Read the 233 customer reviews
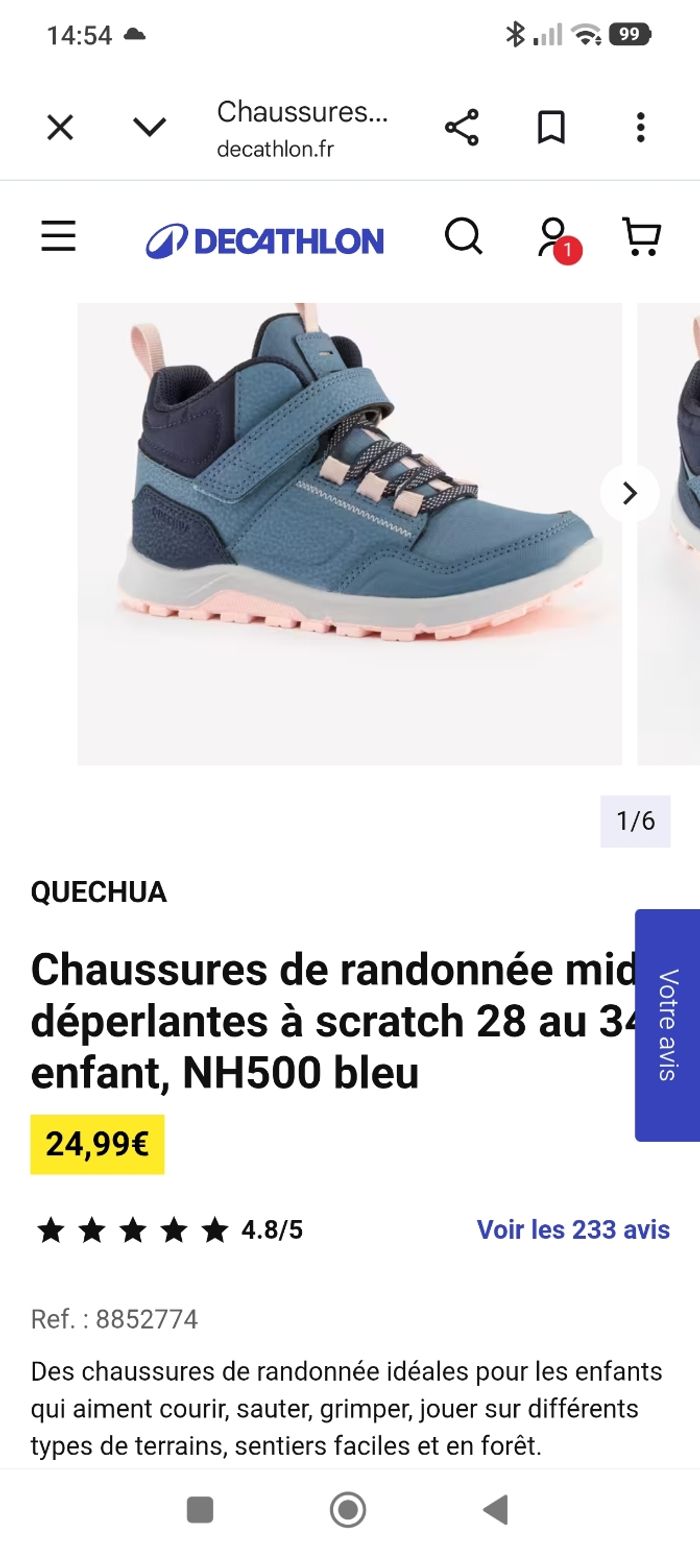This screenshot has height=1555, width=700. pos(573,1230)
